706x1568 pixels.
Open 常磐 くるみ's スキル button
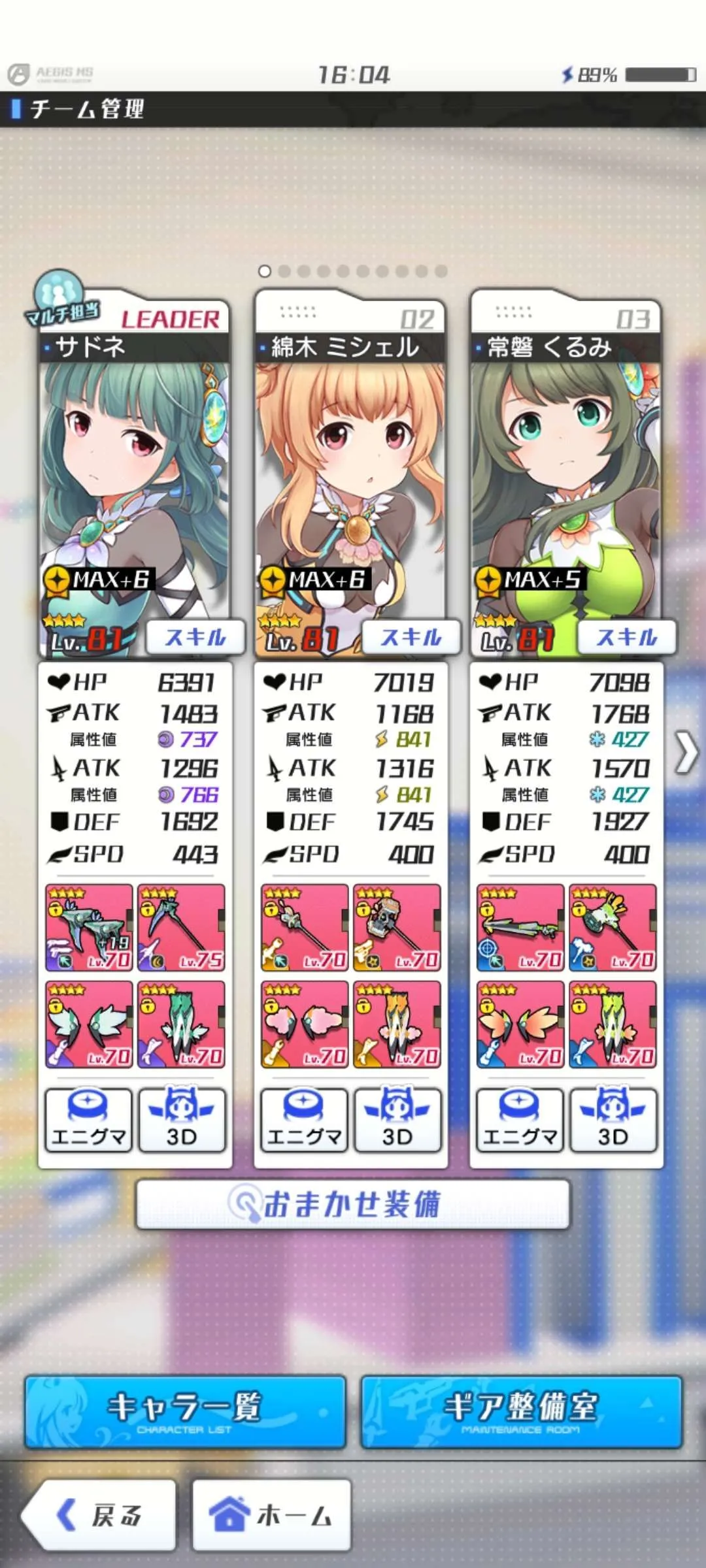pyautogui.click(x=627, y=637)
